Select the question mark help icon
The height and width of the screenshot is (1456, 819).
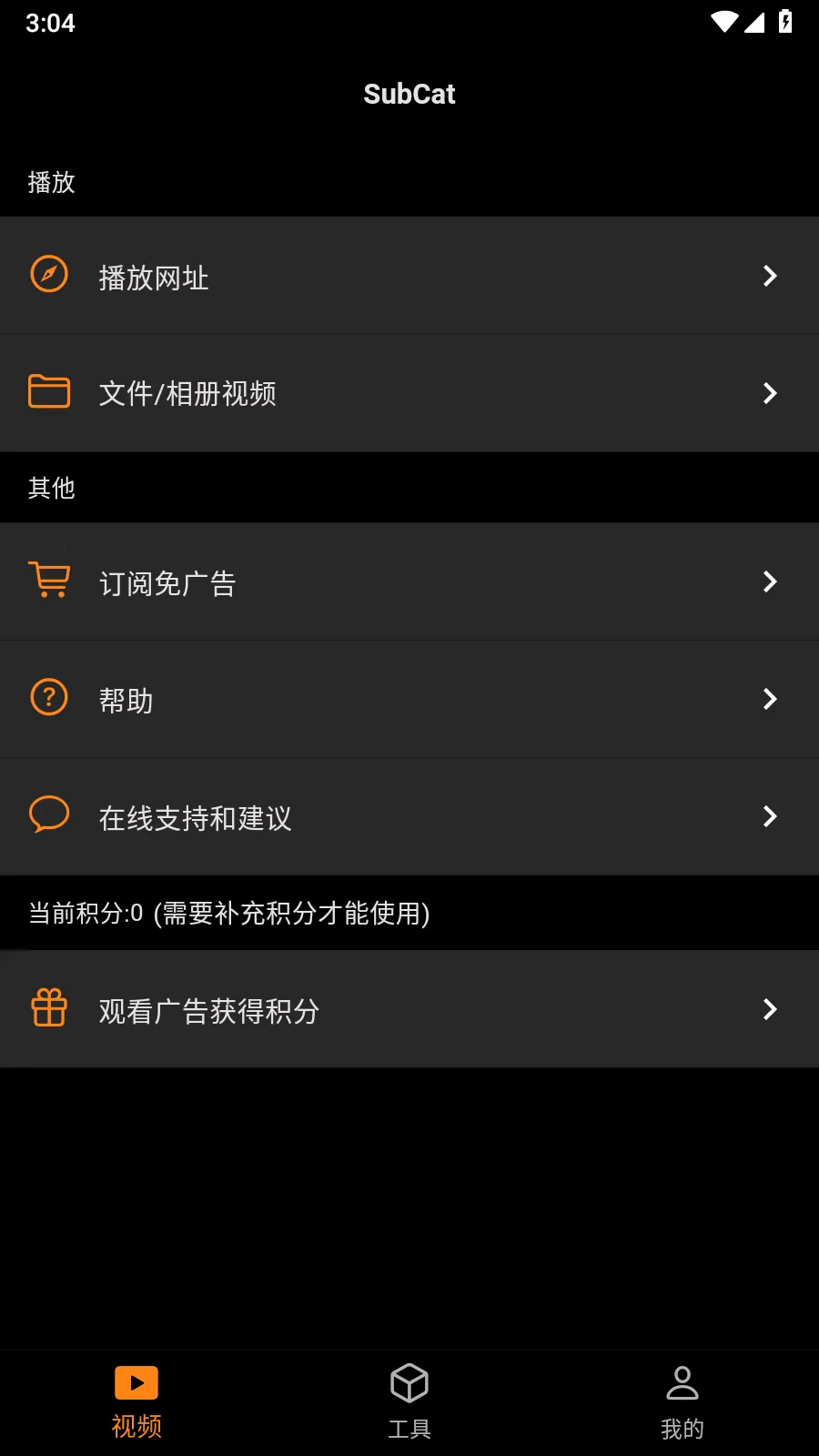click(49, 697)
